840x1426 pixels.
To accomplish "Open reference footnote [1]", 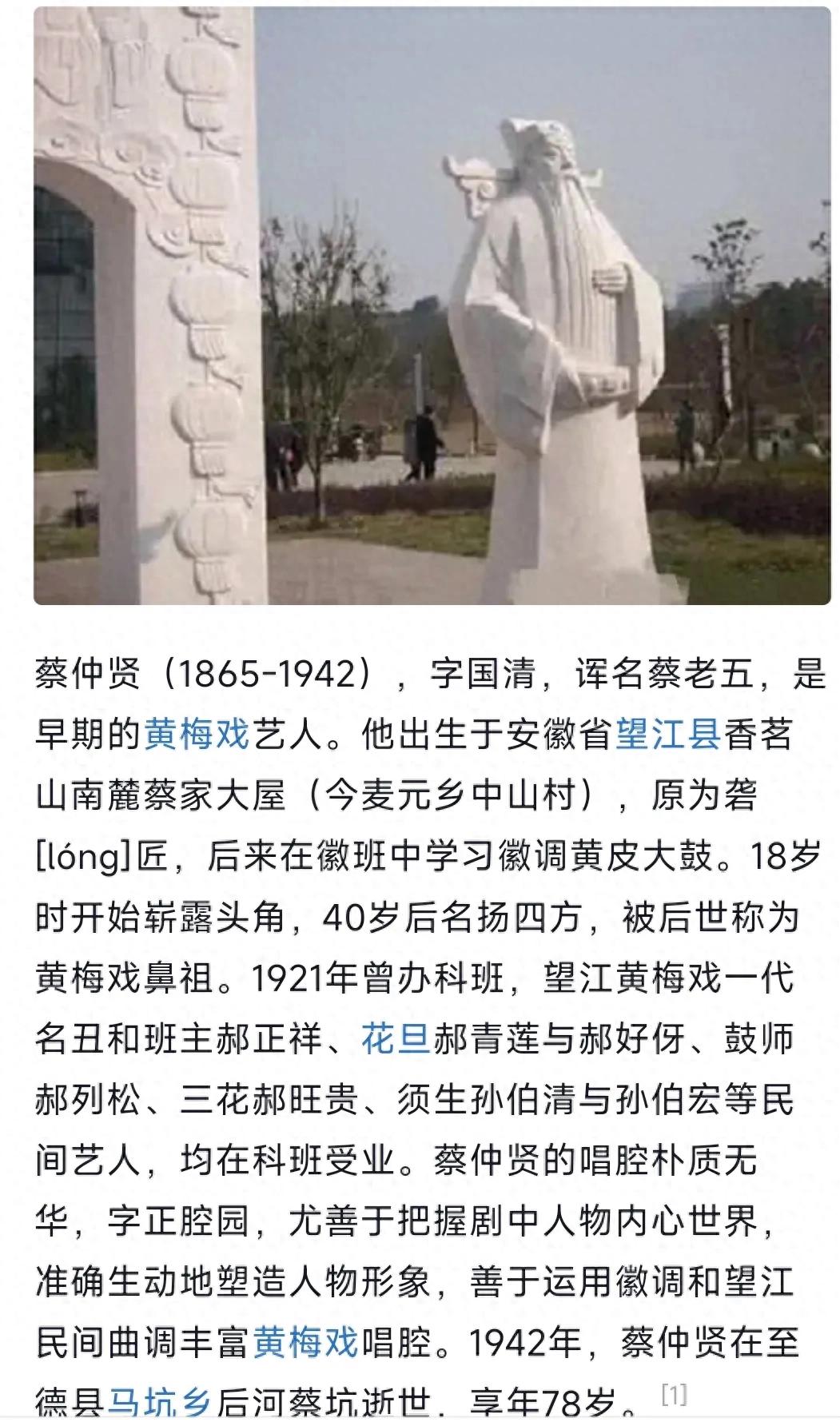I will pyautogui.click(x=674, y=1395).
